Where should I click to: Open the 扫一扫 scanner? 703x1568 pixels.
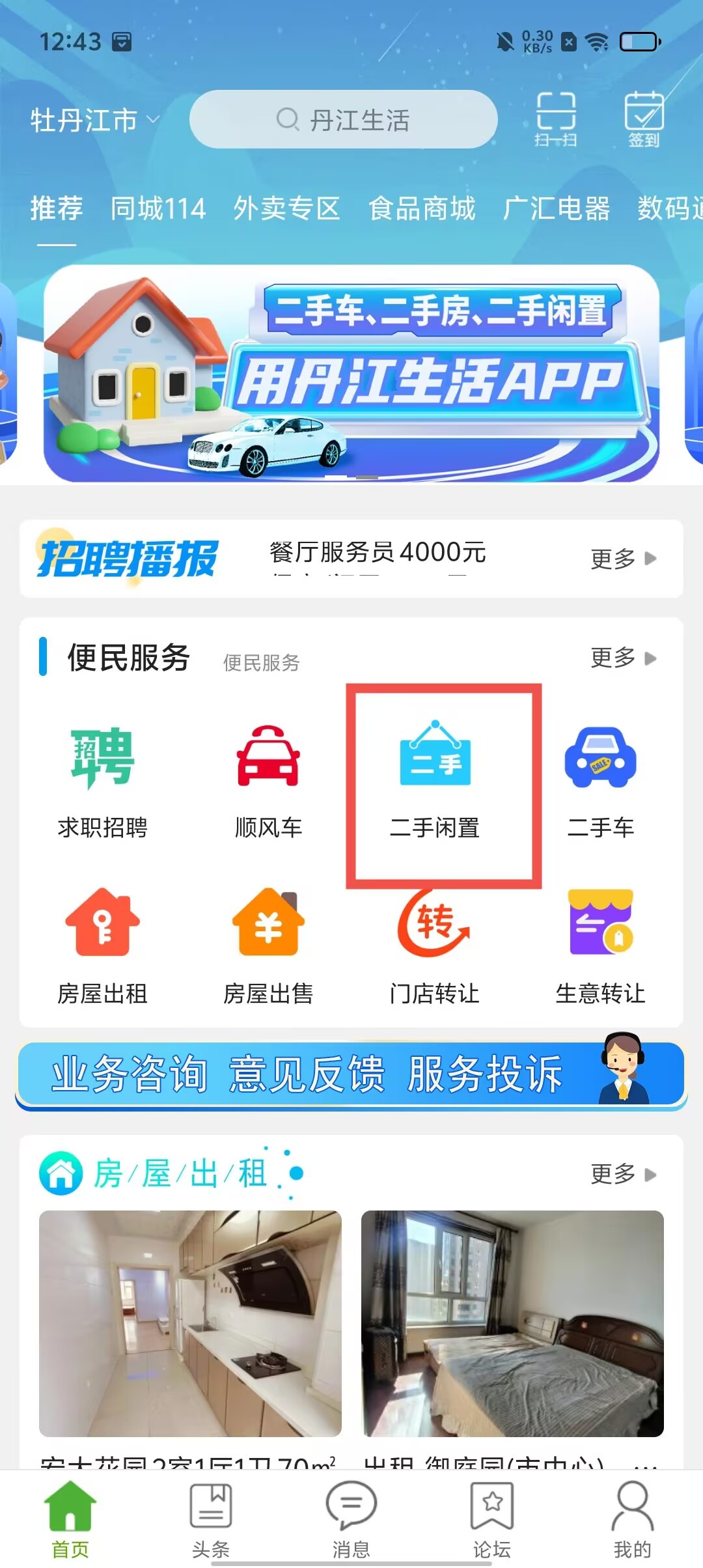[x=555, y=119]
